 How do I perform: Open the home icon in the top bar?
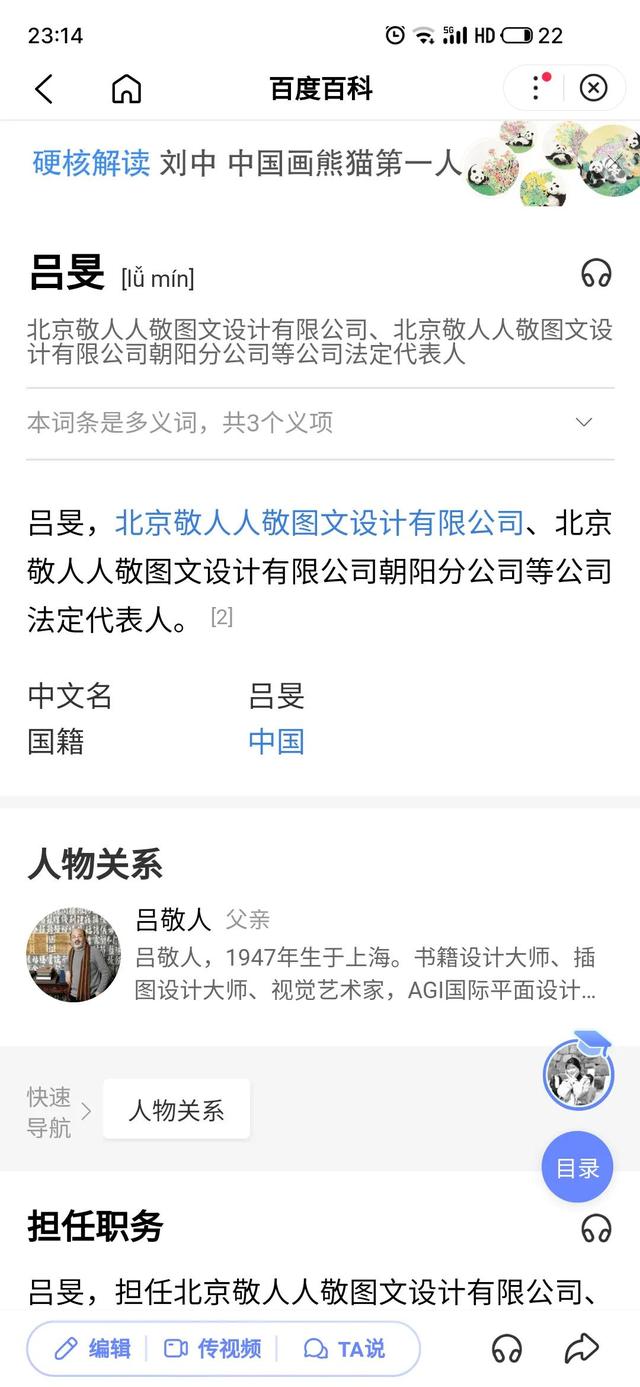coord(126,89)
